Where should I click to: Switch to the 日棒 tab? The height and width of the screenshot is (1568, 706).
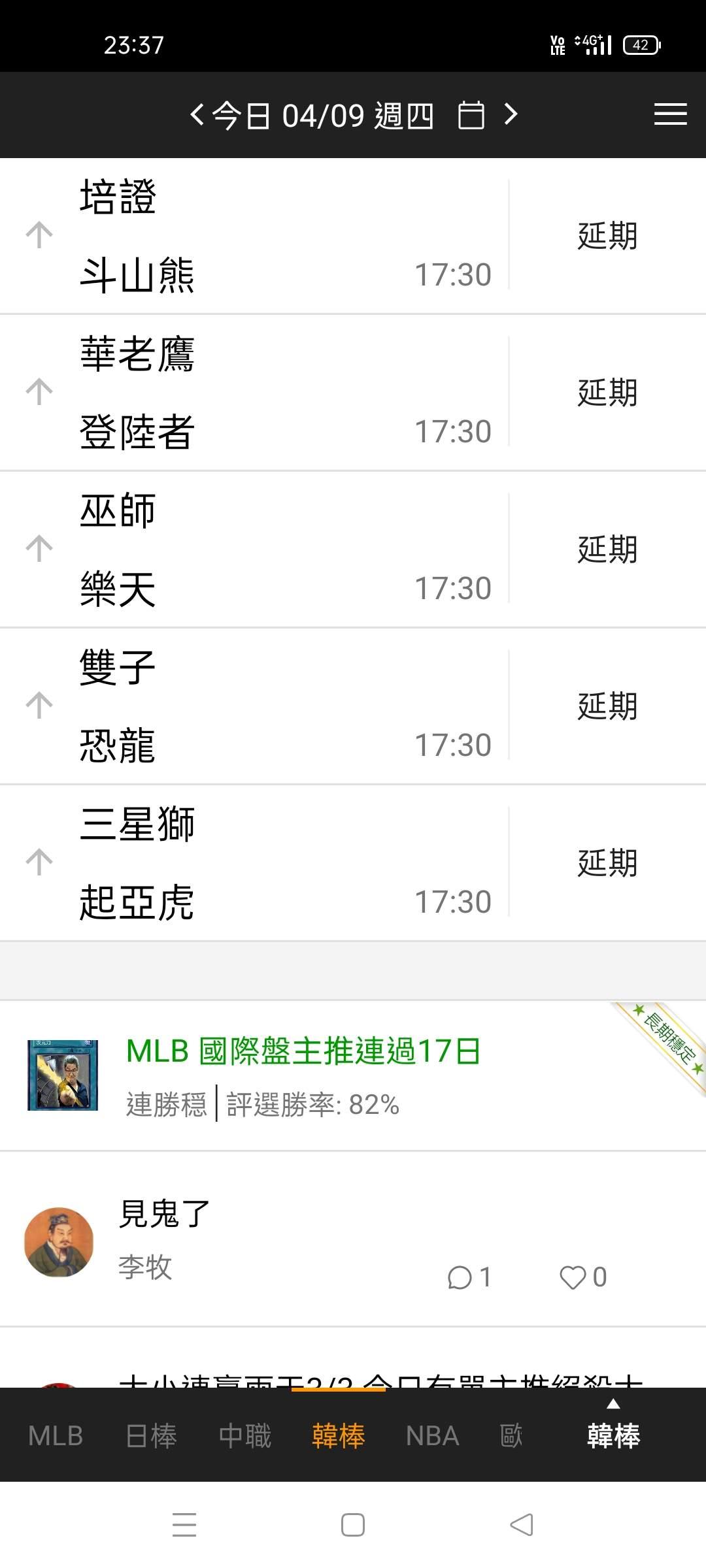point(151,1436)
